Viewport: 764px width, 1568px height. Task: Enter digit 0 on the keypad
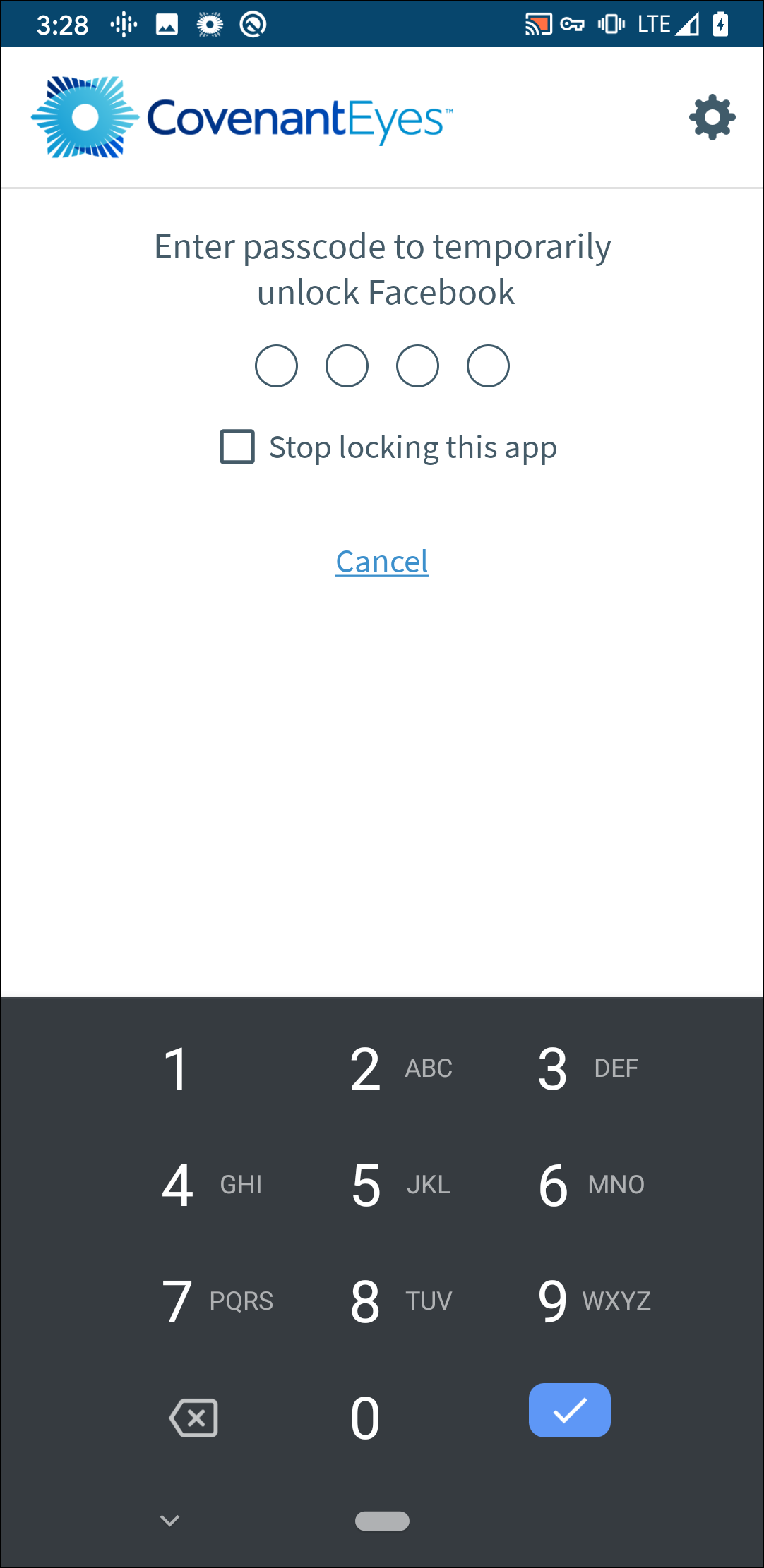click(x=382, y=1418)
